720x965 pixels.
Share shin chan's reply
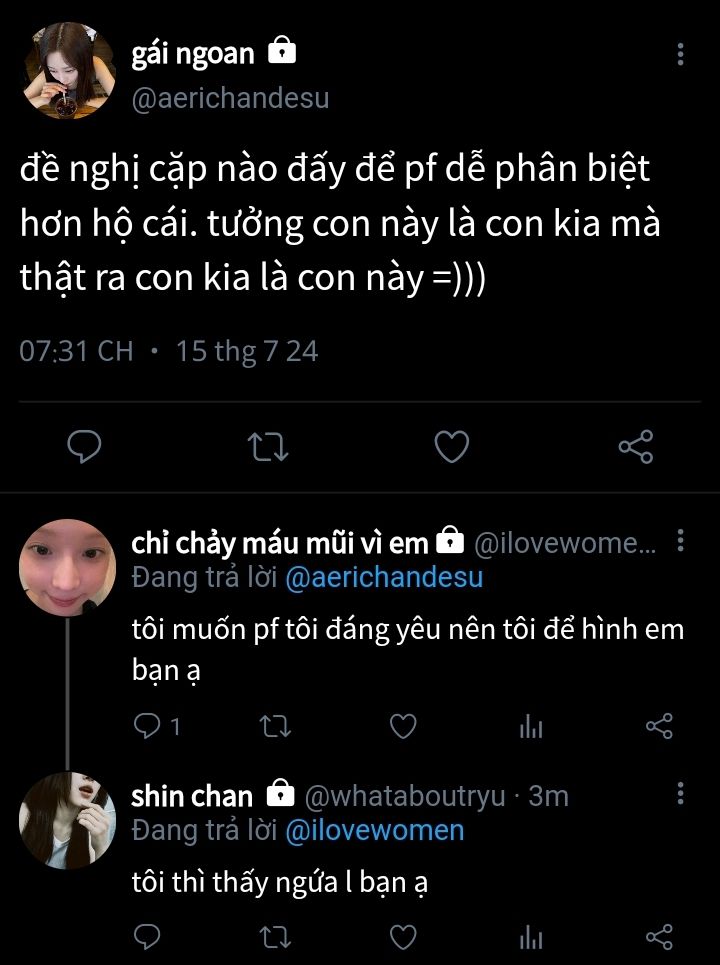[659, 937]
